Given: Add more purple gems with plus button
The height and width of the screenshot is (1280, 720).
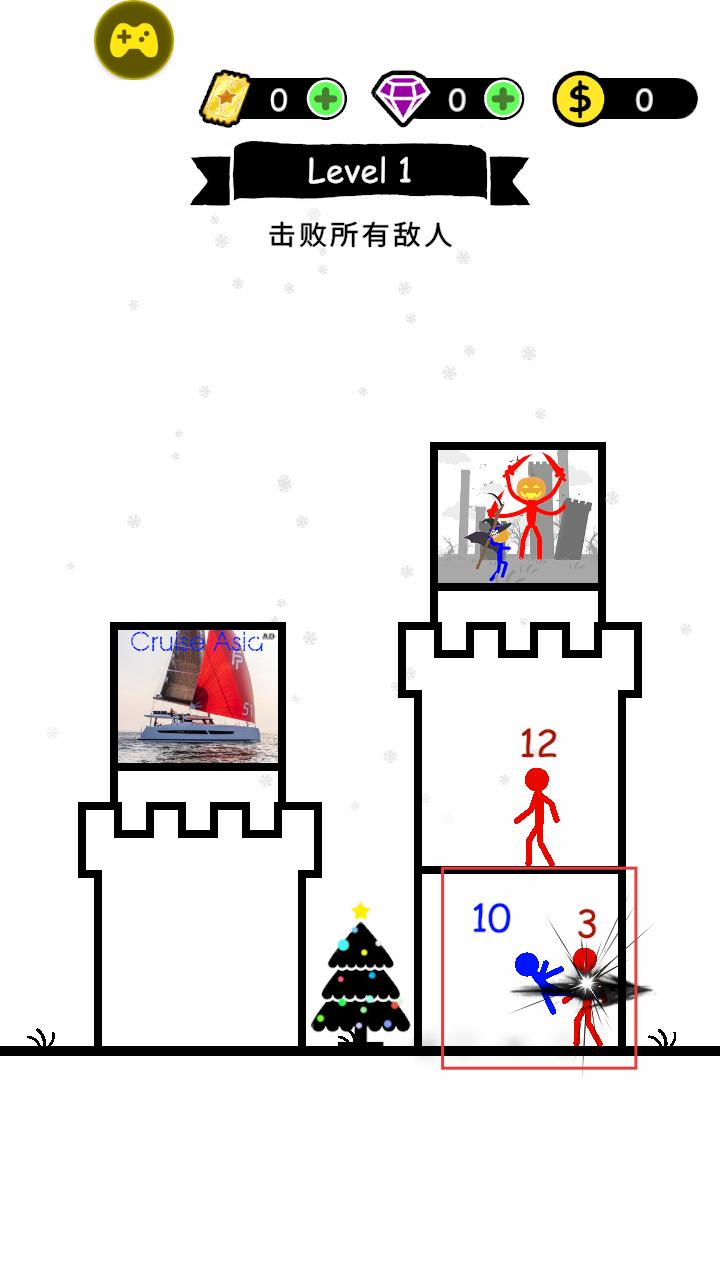Looking at the screenshot, I should click(x=503, y=99).
